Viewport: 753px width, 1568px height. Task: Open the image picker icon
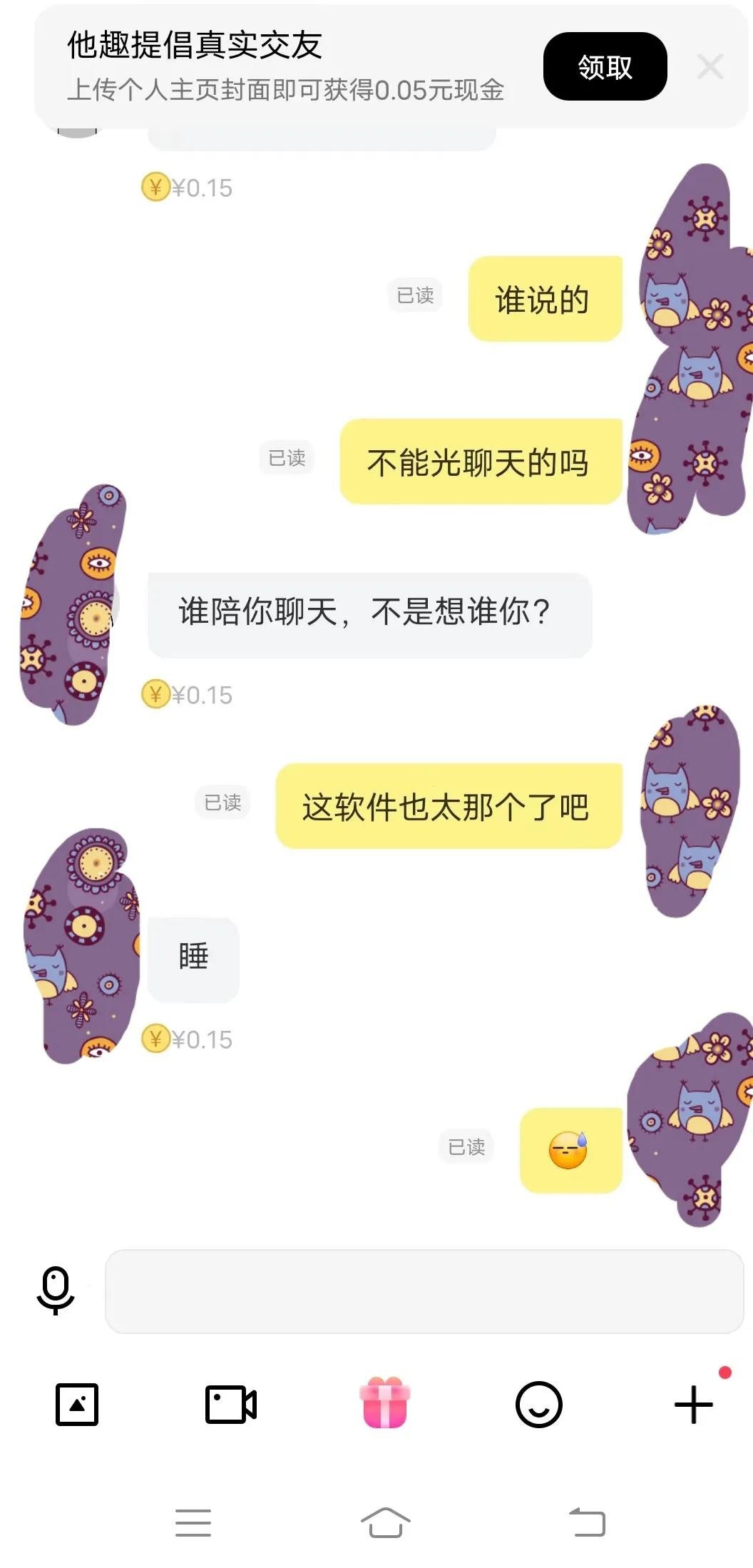pos(77,1405)
